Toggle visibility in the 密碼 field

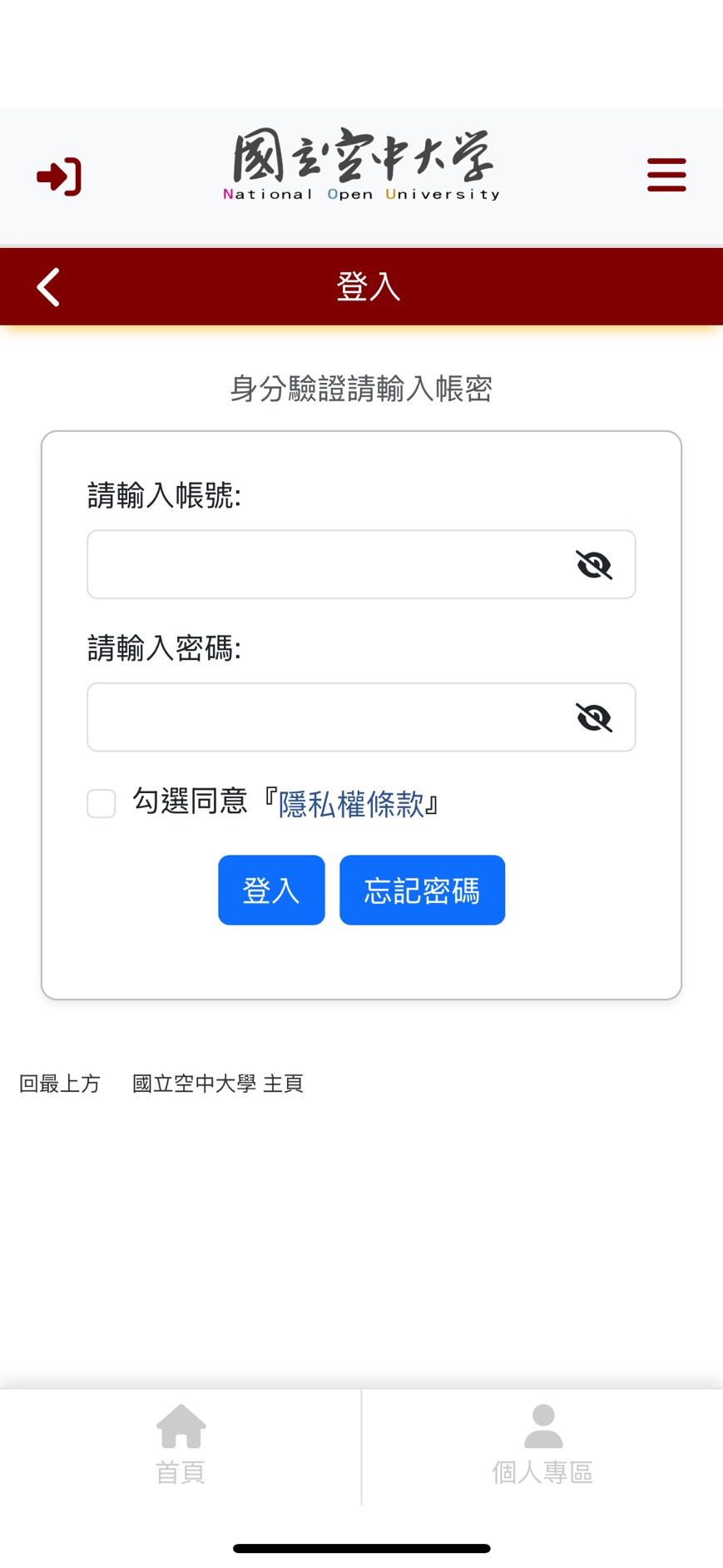pos(594,717)
